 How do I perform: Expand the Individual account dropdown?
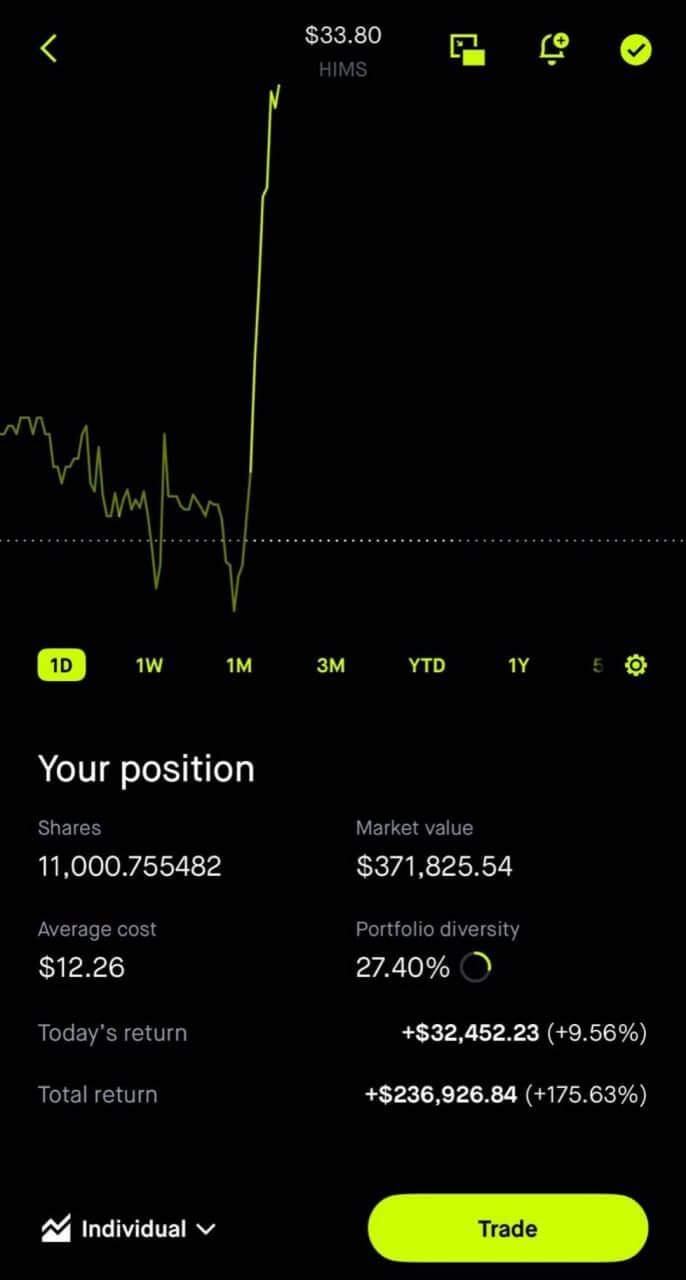[128, 1229]
